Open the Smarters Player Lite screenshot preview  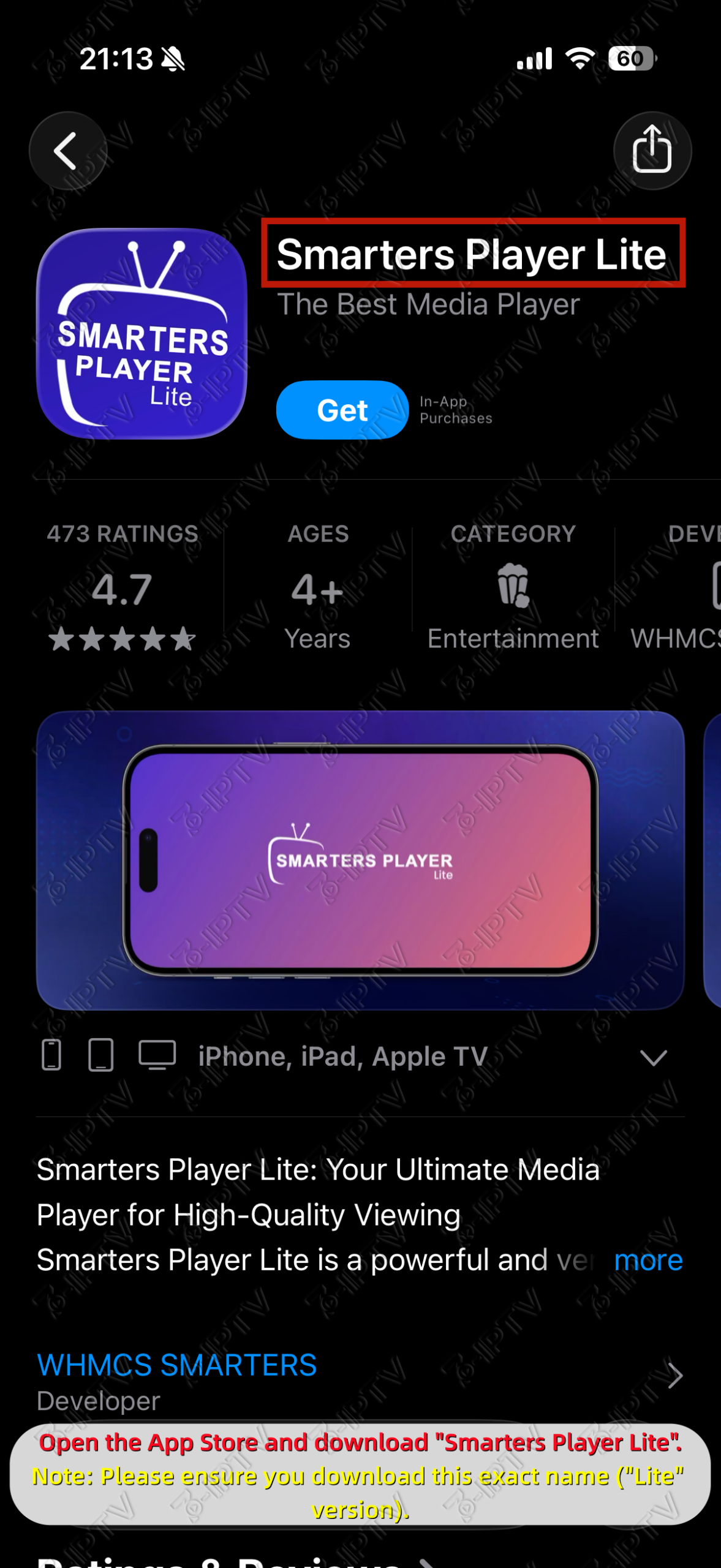click(360, 860)
